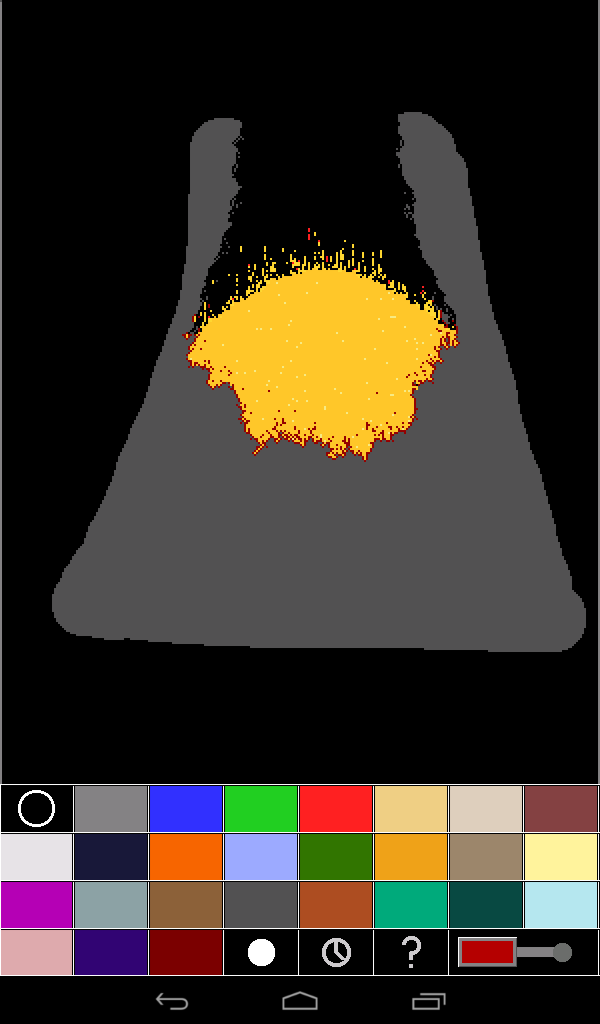
Task: Choose the bright green swatch
Action: point(261,808)
